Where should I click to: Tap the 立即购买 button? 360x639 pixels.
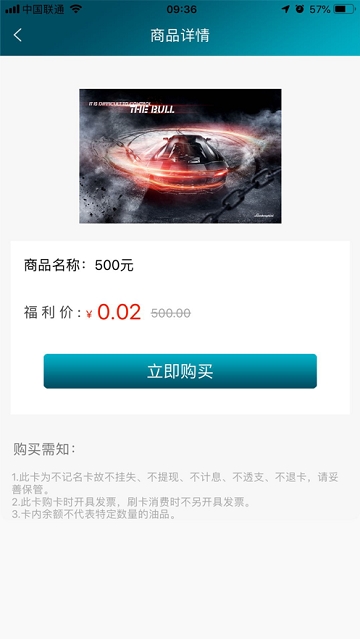pos(180,371)
